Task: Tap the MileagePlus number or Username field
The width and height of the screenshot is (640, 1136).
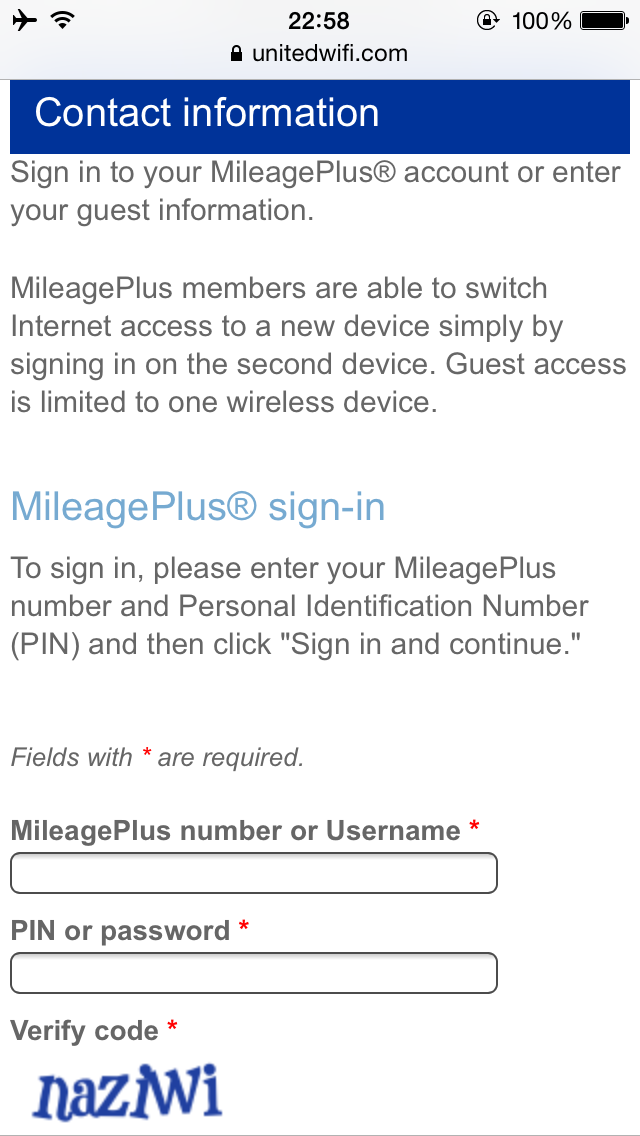Action: [254, 873]
